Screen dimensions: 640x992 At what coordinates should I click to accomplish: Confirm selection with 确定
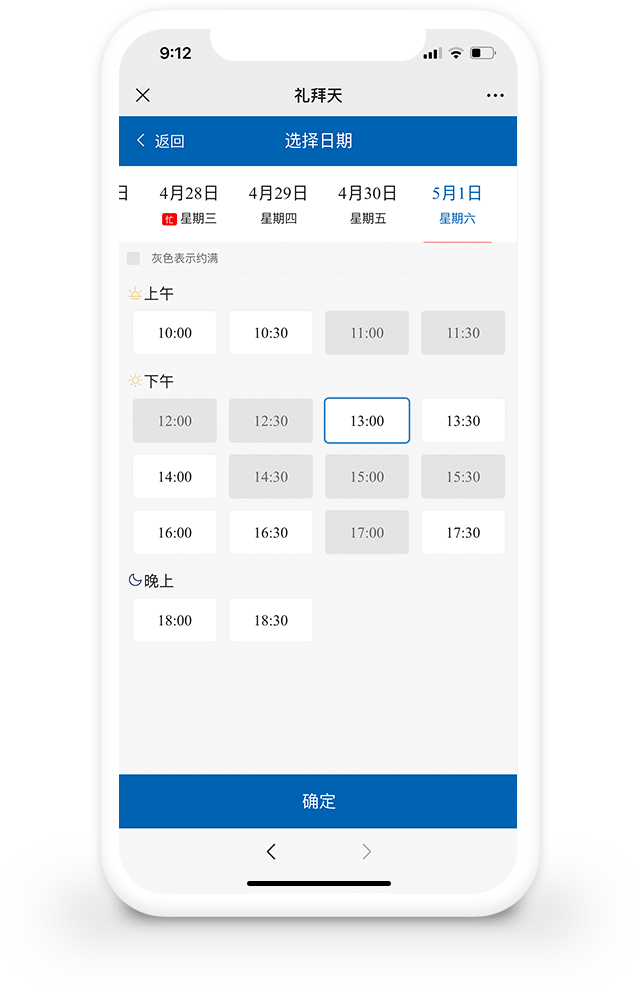318,801
